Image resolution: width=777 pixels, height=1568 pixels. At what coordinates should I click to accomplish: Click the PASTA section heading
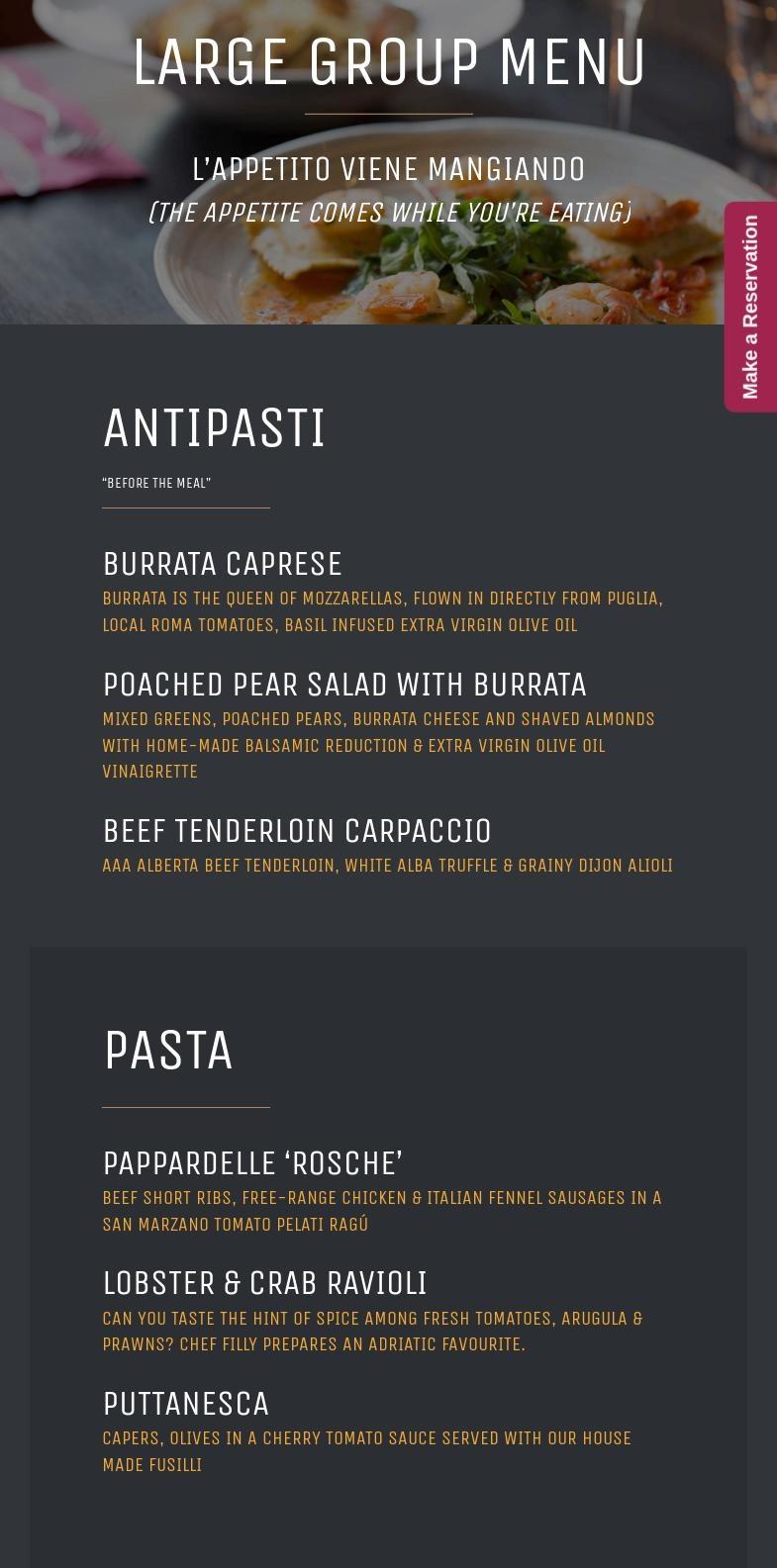point(168,1052)
